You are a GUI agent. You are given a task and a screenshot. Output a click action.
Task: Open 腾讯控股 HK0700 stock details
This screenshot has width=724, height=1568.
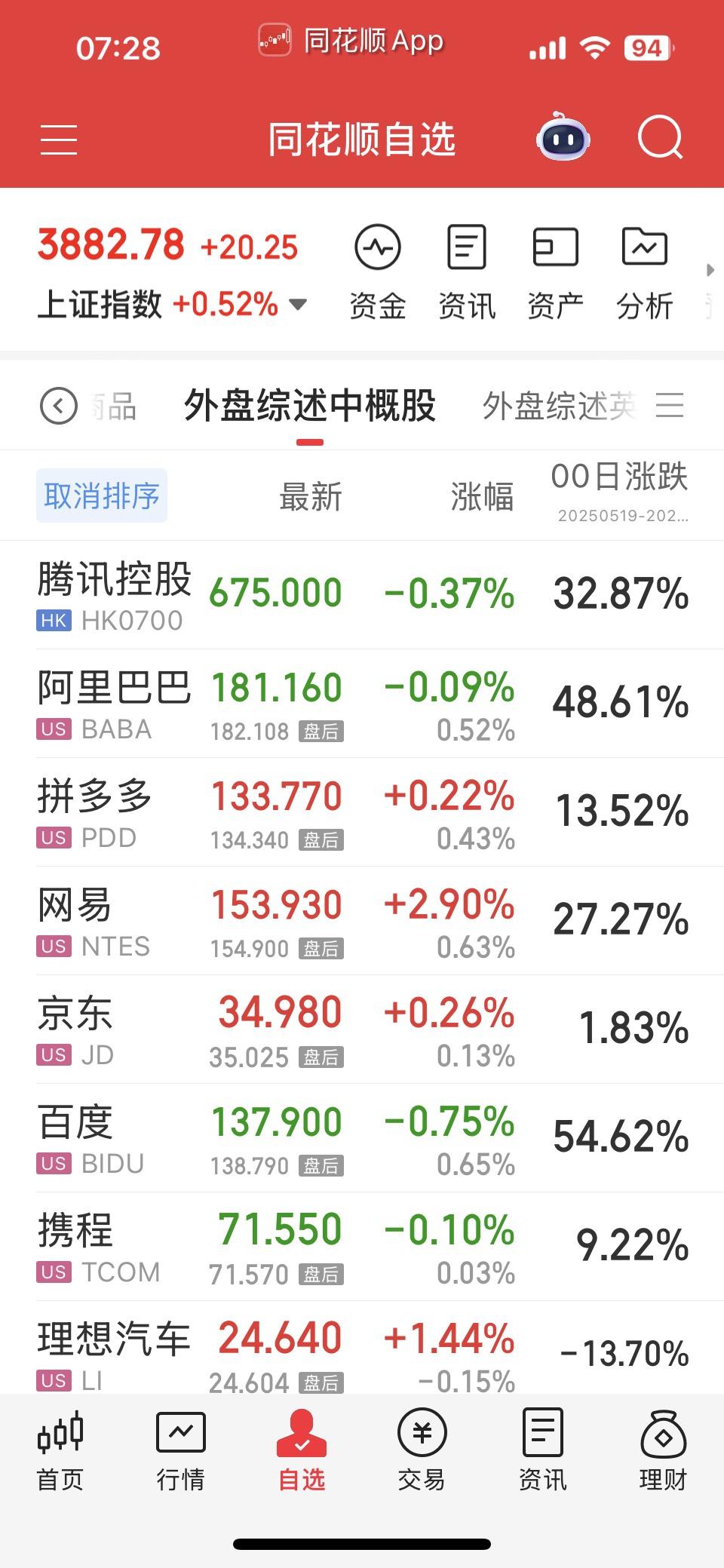(113, 595)
